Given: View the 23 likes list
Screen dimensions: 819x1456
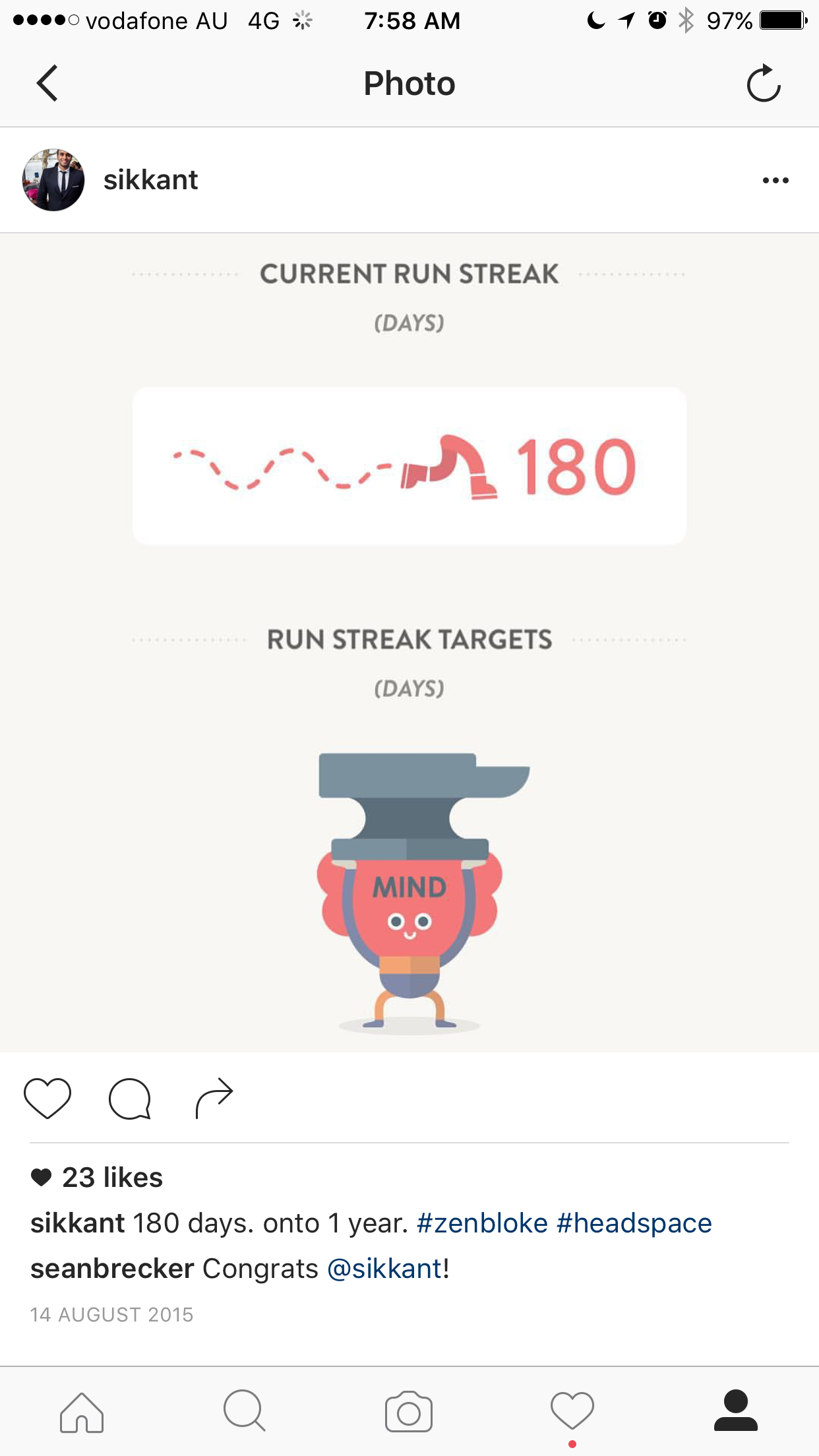Looking at the screenshot, I should (112, 1178).
